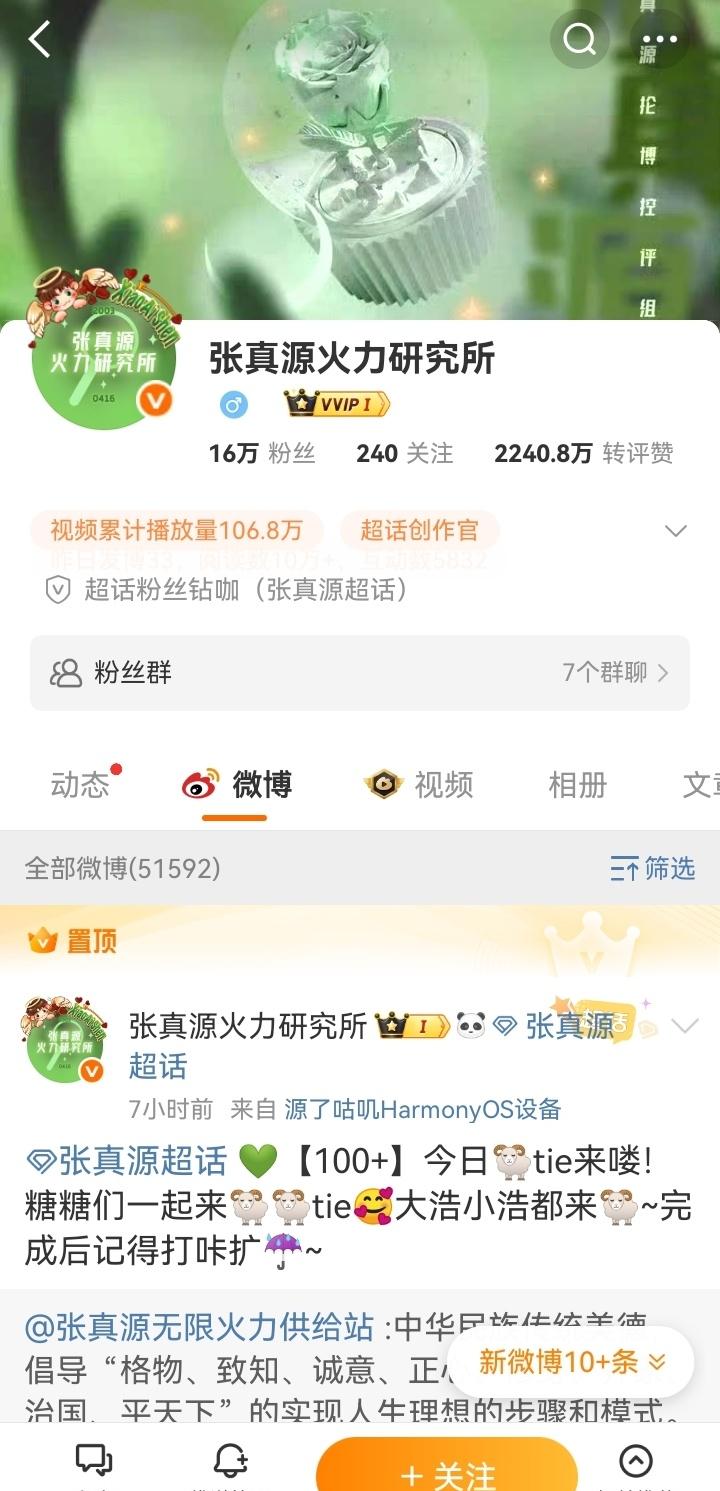This screenshot has height=1491, width=720.
Task: Open the 张真源超话 link in the pinned post
Action: 127,1161
